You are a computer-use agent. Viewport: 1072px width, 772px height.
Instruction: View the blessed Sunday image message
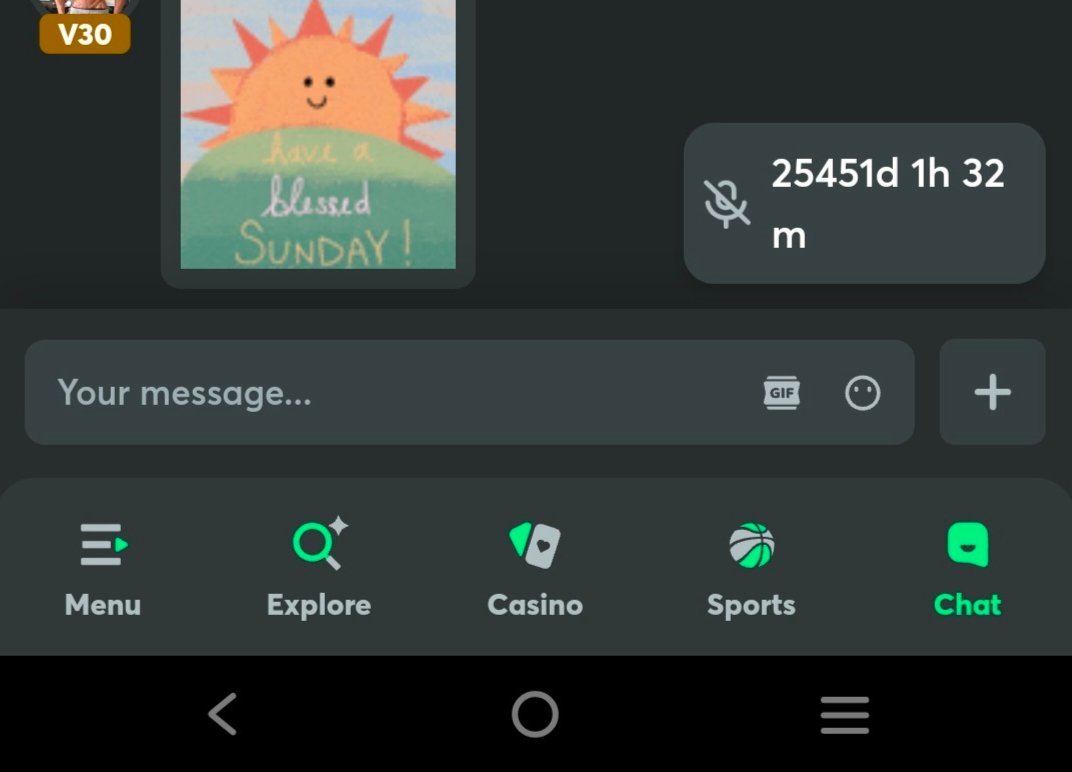(318, 134)
